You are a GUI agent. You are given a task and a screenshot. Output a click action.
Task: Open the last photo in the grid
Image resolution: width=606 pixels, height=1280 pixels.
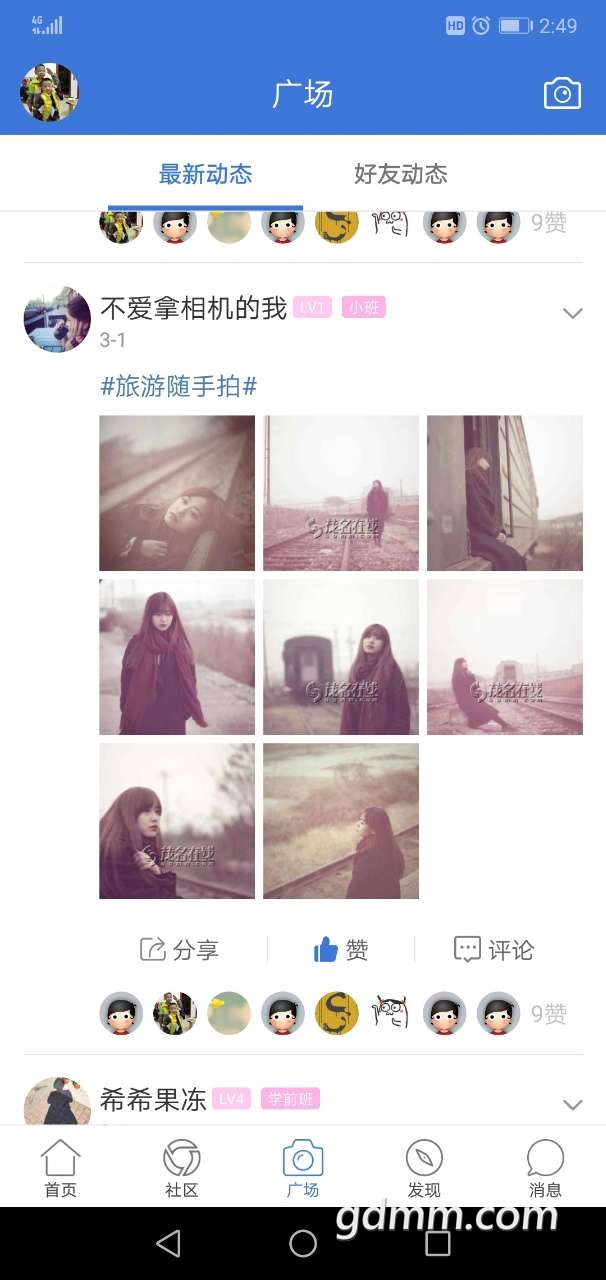(340, 820)
